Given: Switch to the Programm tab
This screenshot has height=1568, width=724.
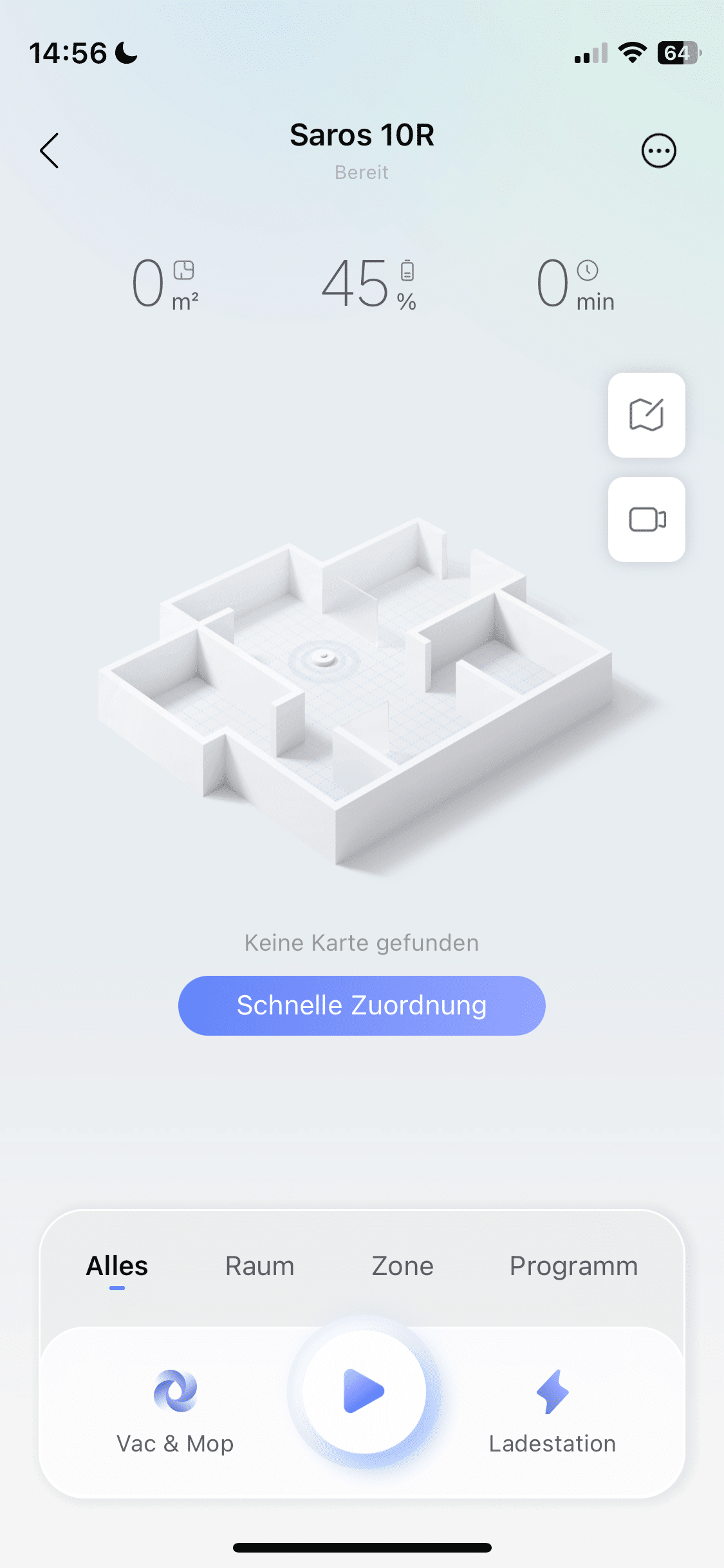Looking at the screenshot, I should coord(573,1266).
